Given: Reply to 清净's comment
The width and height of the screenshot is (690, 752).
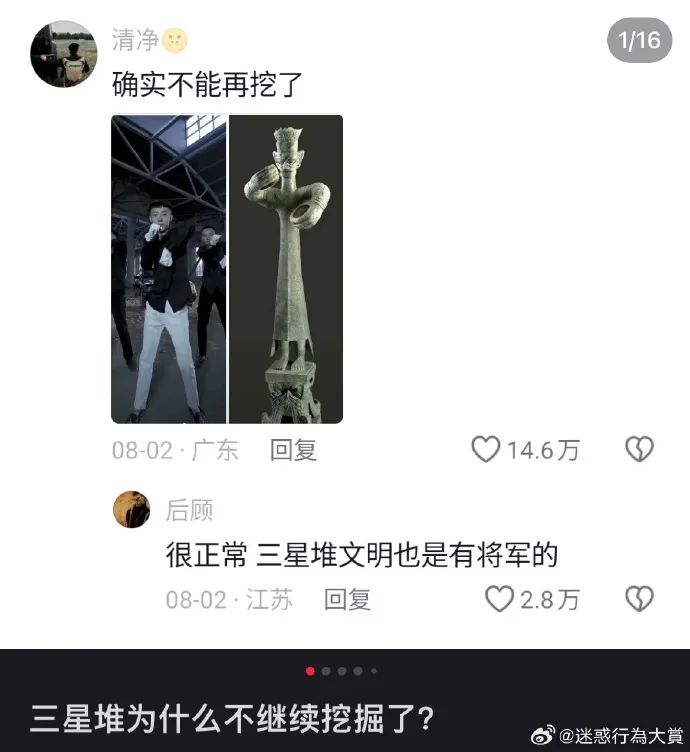Looking at the screenshot, I should (x=293, y=450).
